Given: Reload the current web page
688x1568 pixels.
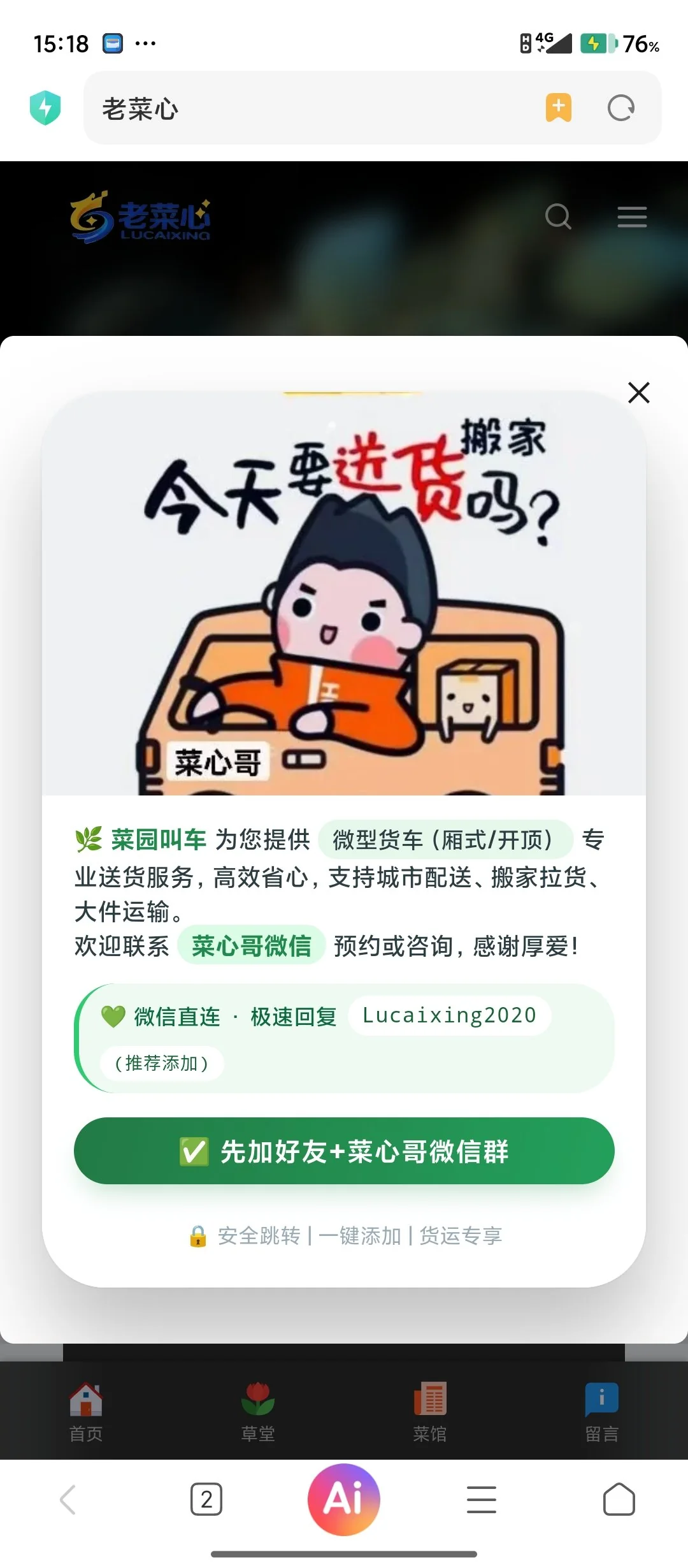Looking at the screenshot, I should tap(621, 108).
